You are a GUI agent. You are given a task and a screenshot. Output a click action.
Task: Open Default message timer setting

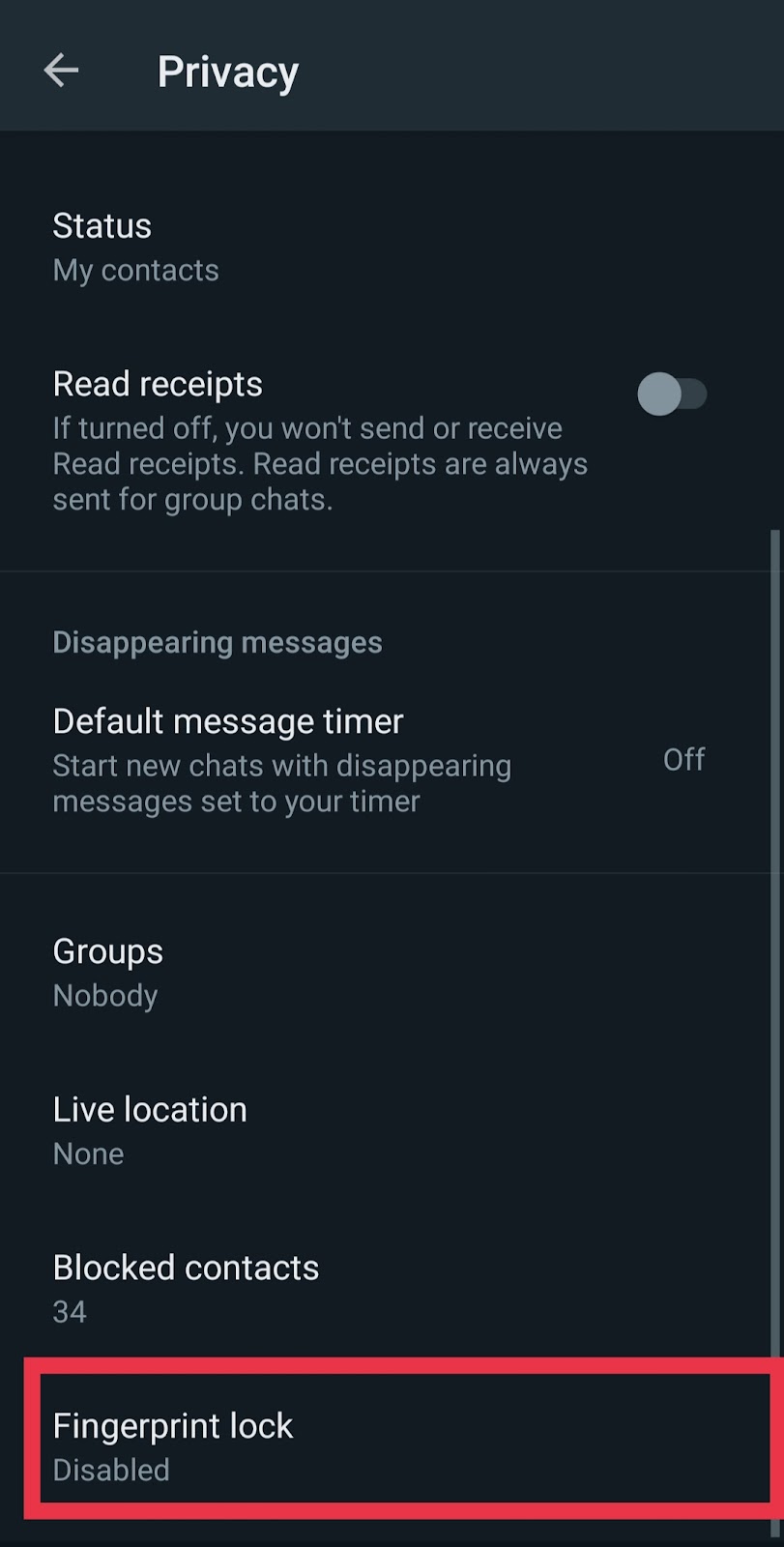(377, 760)
